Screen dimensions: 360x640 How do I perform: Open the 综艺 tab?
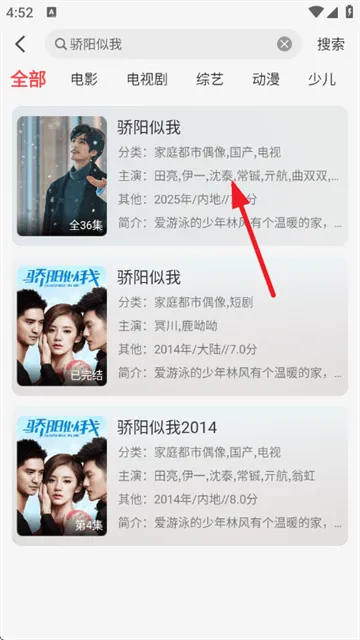pos(210,79)
